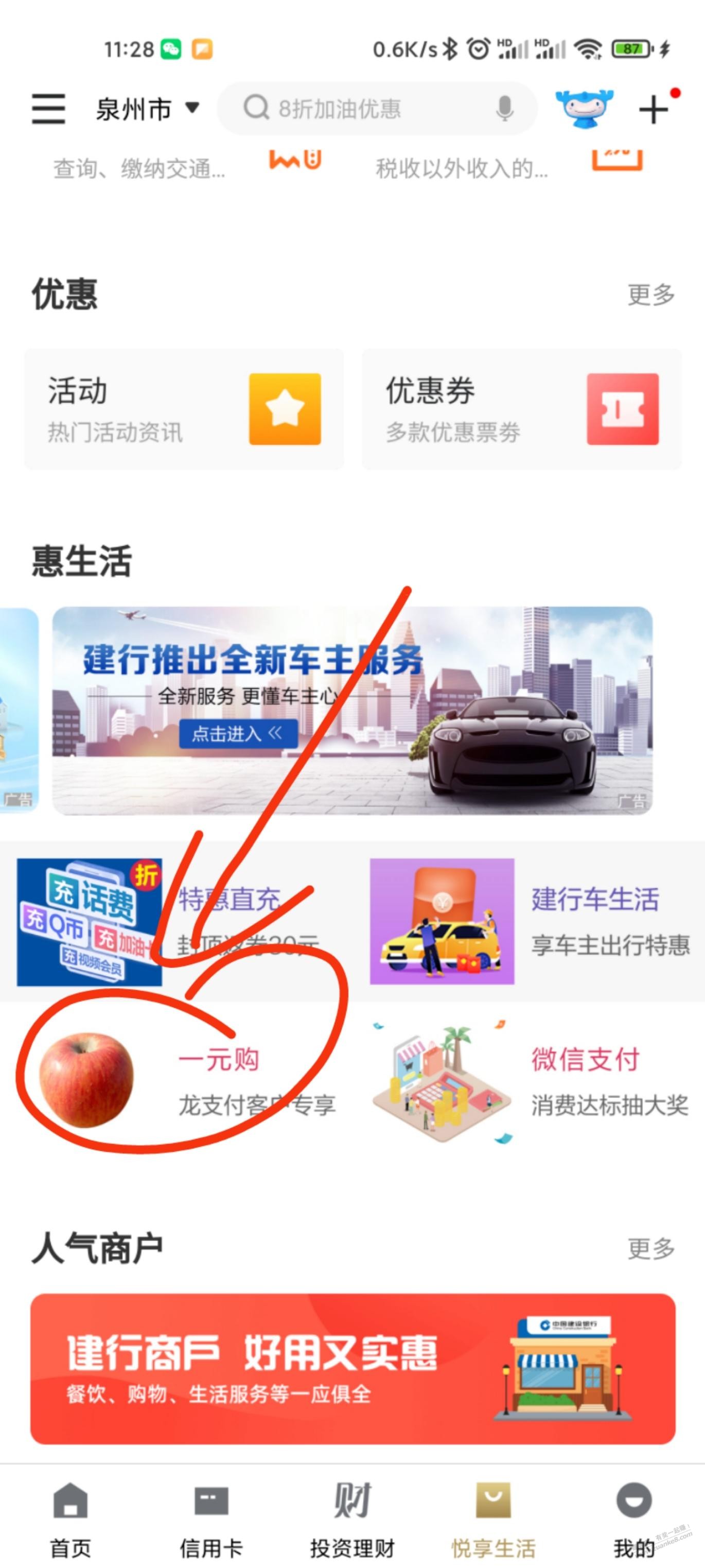Open the 建行商户 好用又实惠 banner
705x1568 pixels.
[x=352, y=1368]
